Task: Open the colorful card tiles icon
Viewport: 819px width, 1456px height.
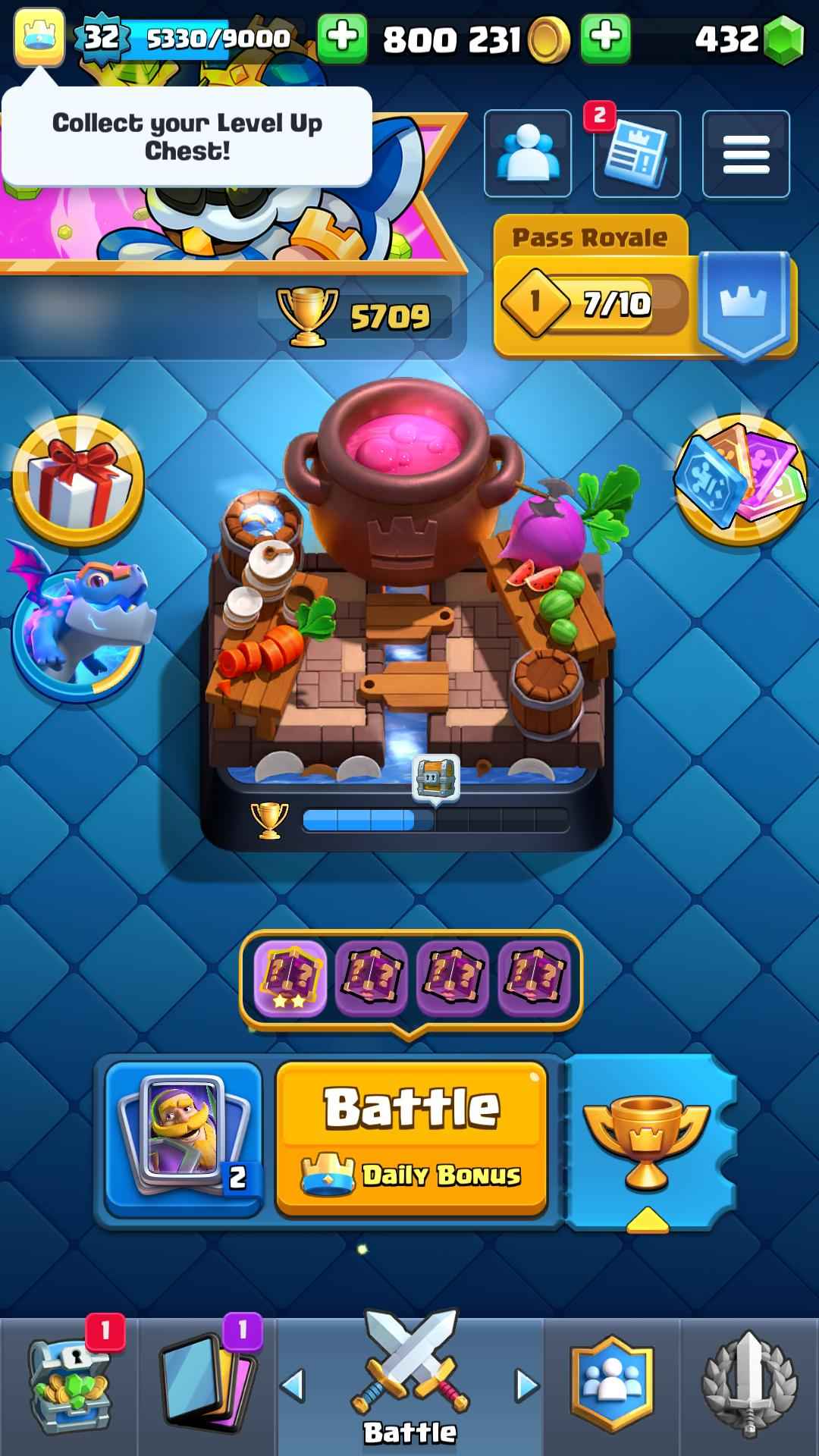Action: (741, 480)
